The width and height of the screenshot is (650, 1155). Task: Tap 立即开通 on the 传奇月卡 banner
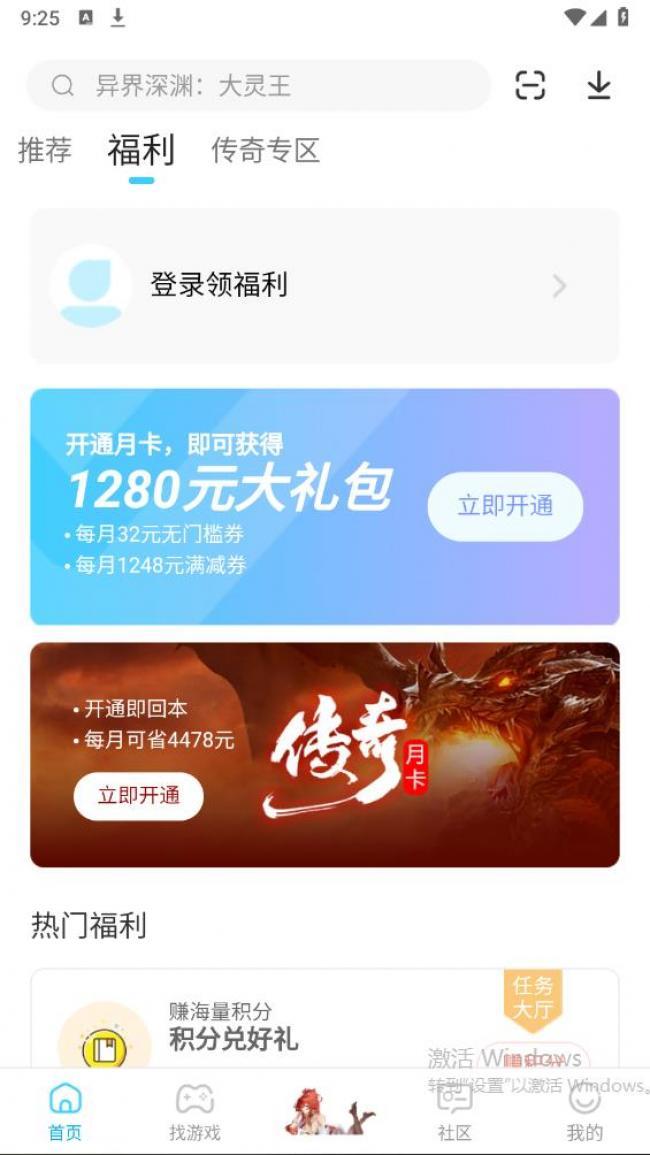[138, 796]
